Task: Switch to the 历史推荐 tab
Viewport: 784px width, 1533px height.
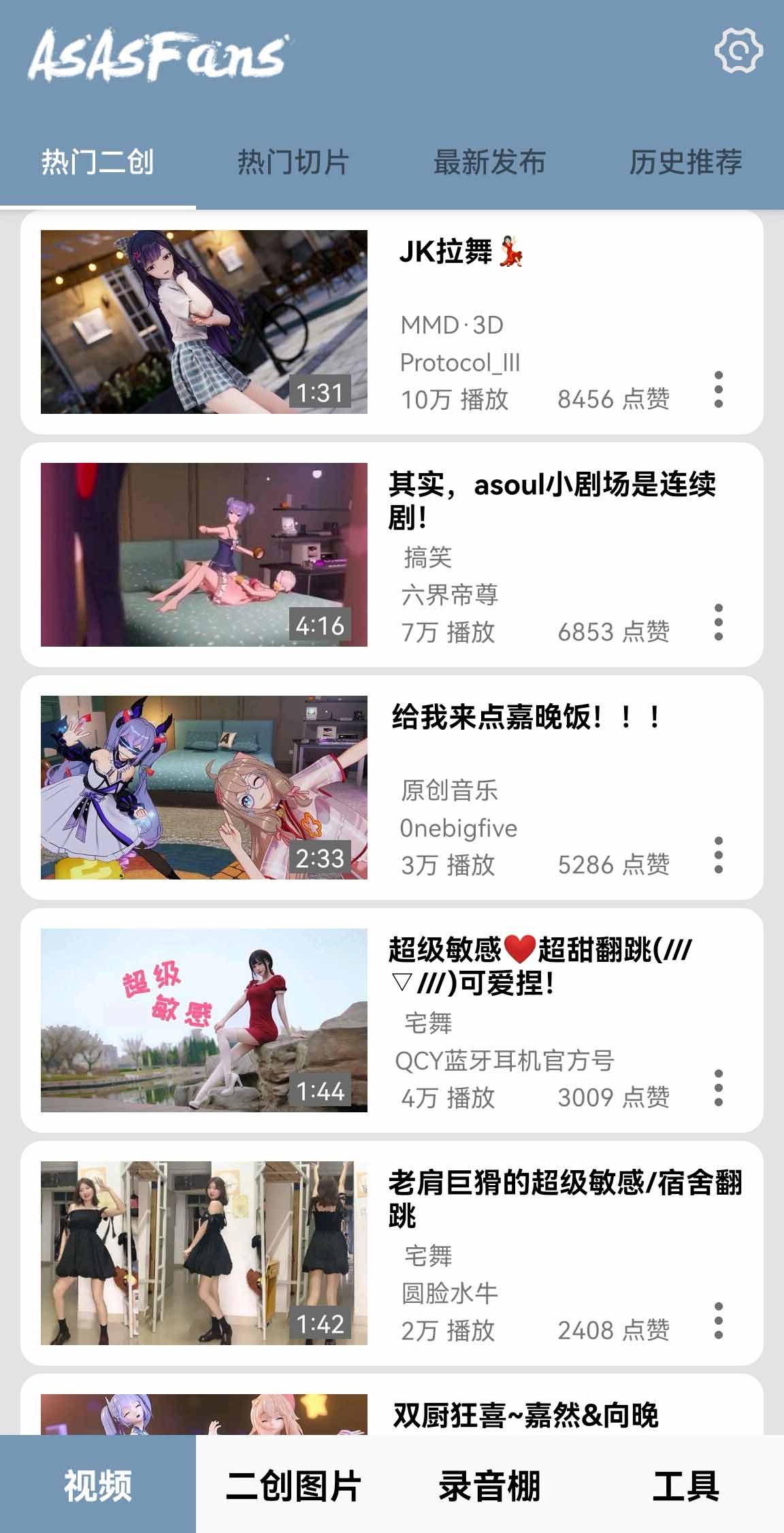Action: coord(685,162)
